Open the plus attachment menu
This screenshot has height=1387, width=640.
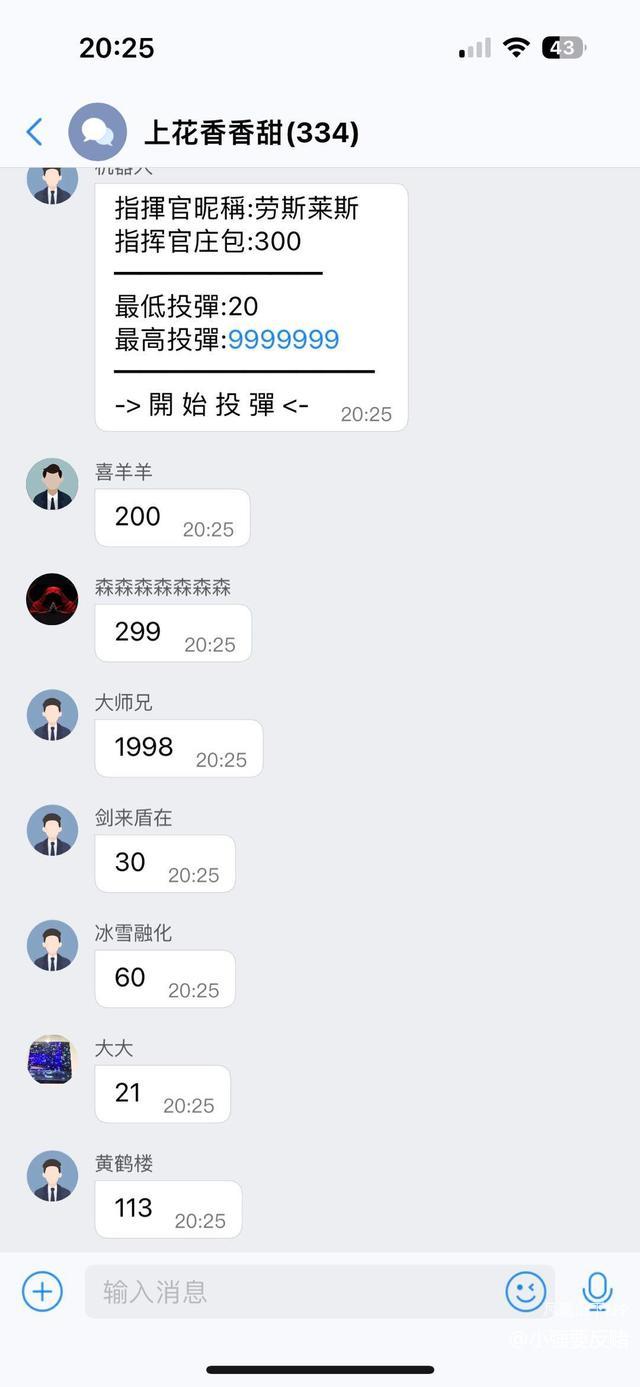[x=42, y=1291]
